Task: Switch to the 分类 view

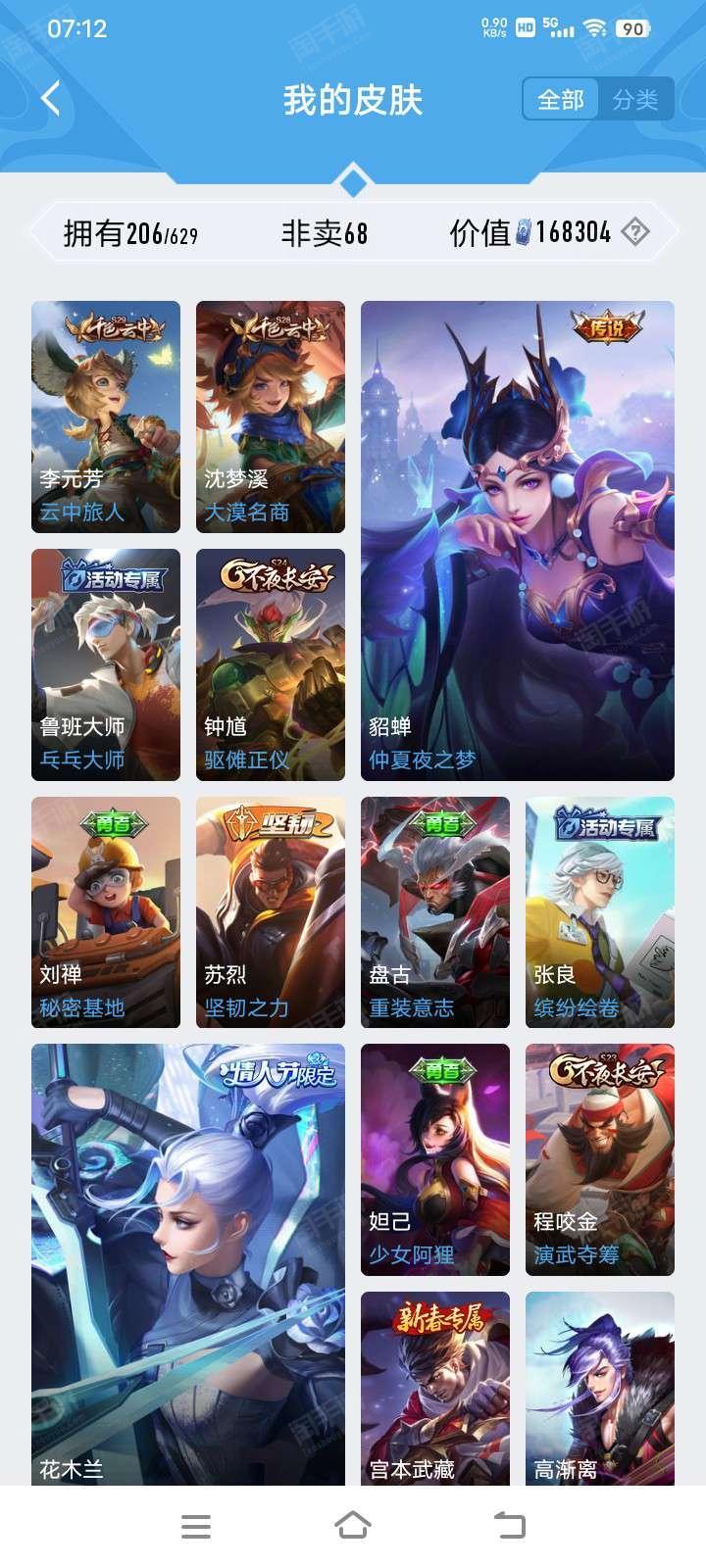Action: tap(635, 100)
